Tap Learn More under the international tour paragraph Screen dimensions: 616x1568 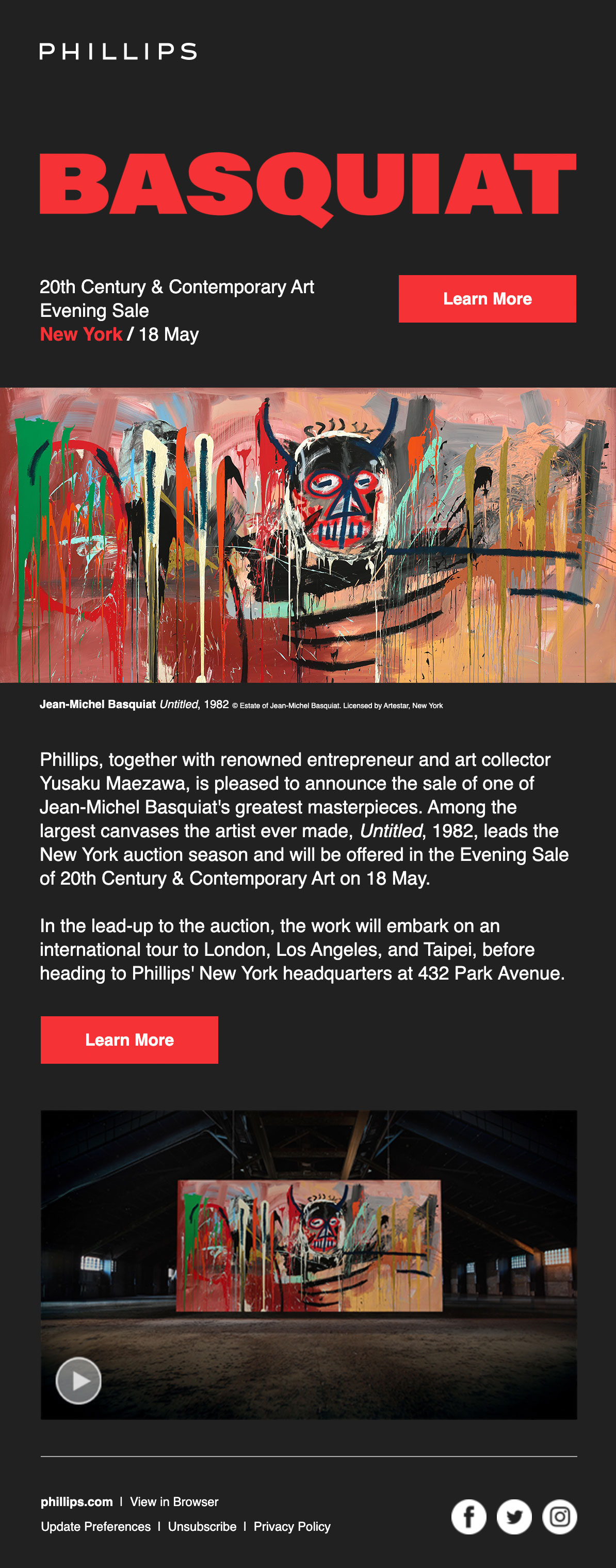(129, 1039)
